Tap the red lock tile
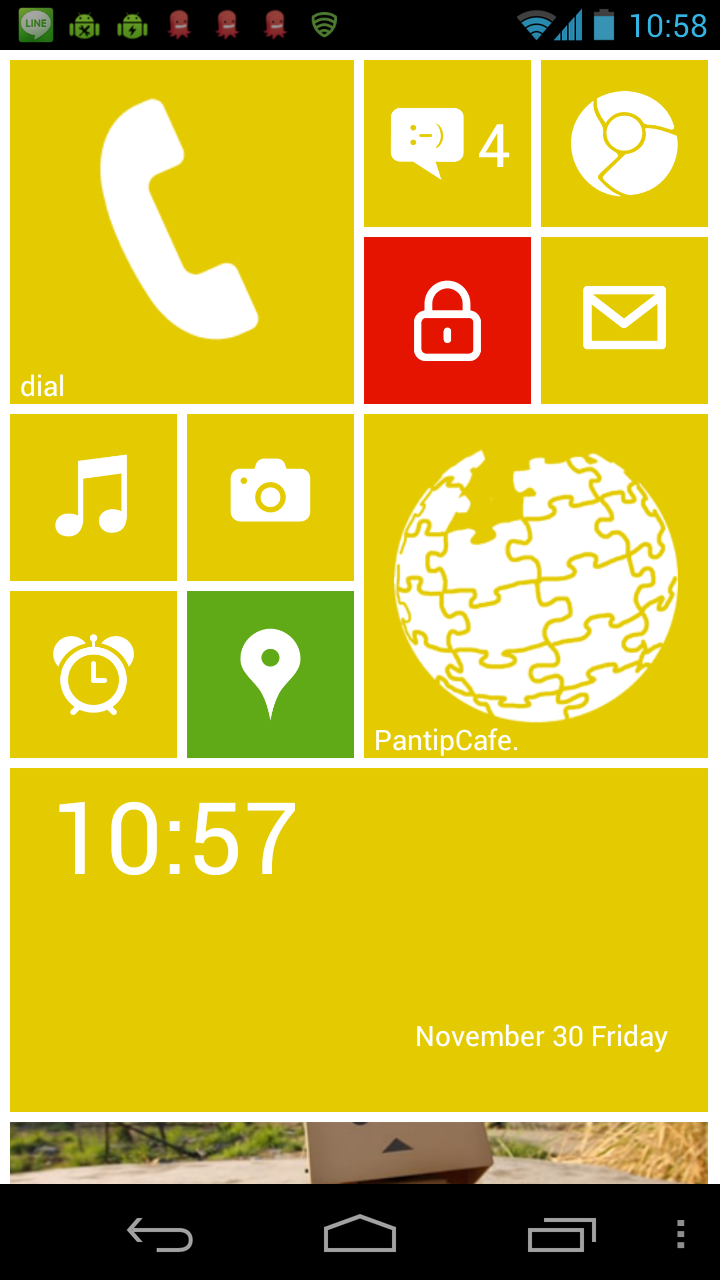The image size is (720, 1280). click(x=447, y=320)
